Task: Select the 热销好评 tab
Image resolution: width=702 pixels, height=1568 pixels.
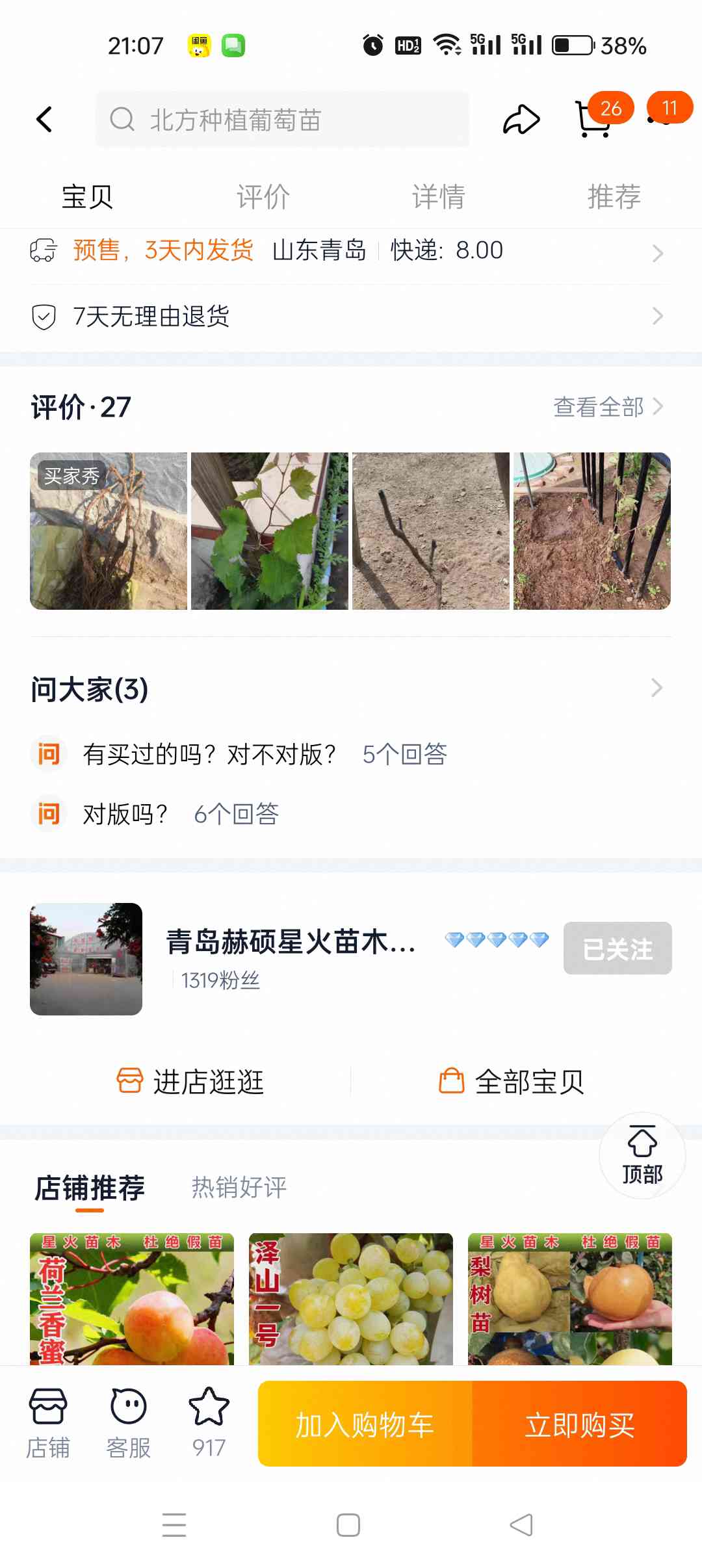Action: pyautogui.click(x=239, y=1187)
